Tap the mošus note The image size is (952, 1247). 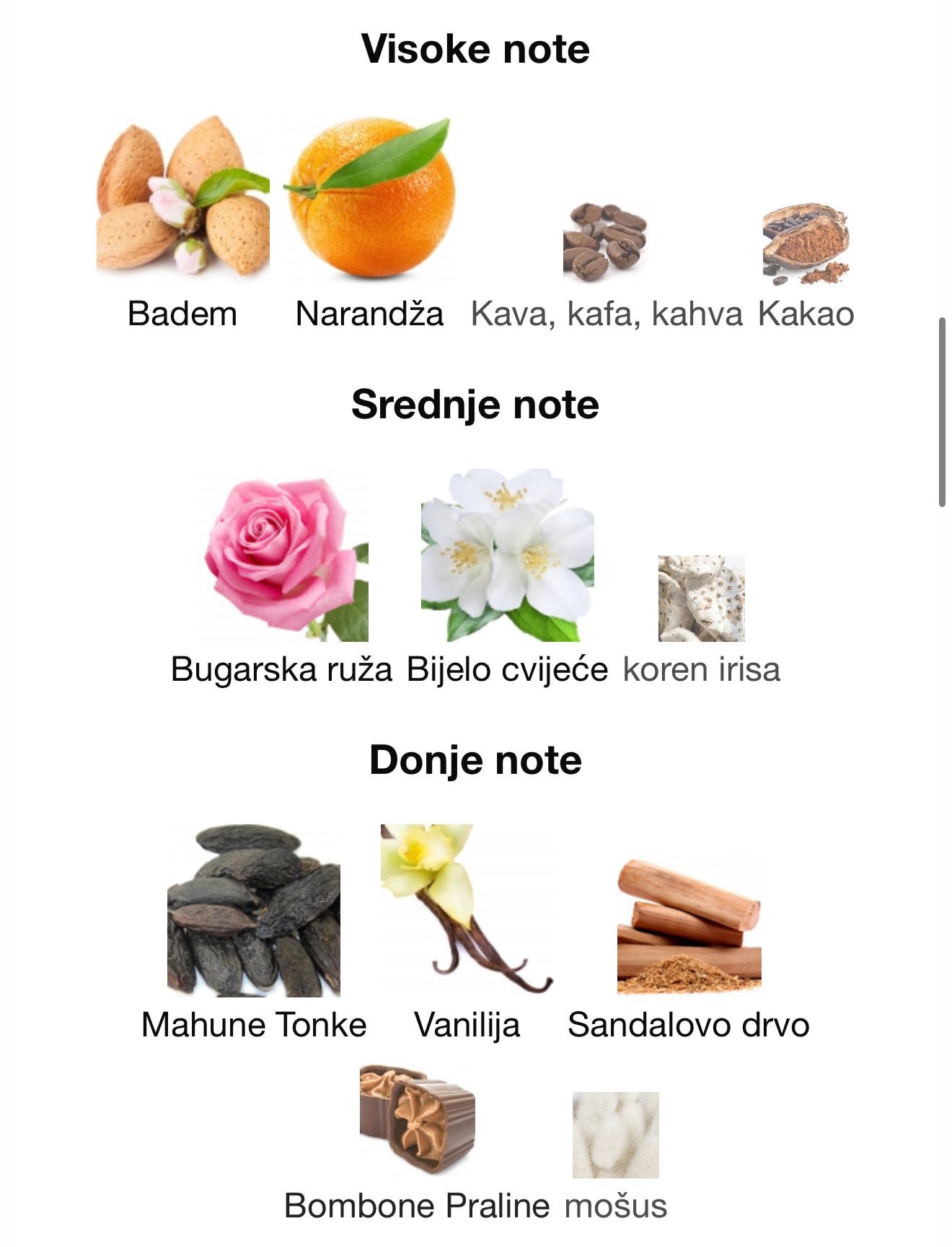tap(615, 1134)
